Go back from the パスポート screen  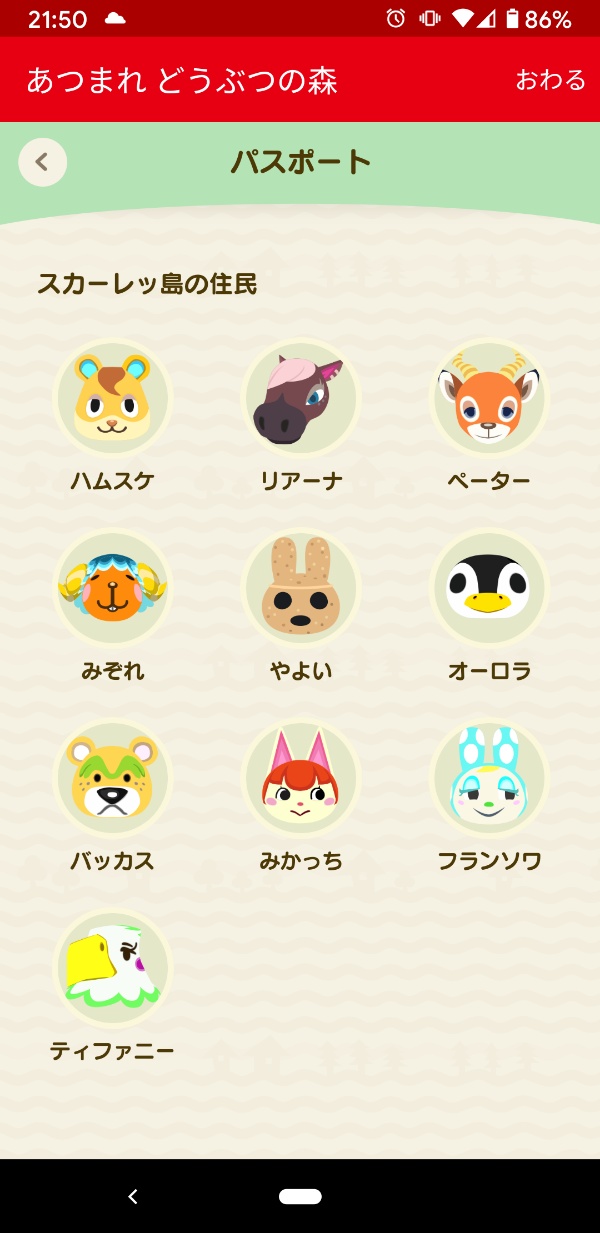click(43, 162)
